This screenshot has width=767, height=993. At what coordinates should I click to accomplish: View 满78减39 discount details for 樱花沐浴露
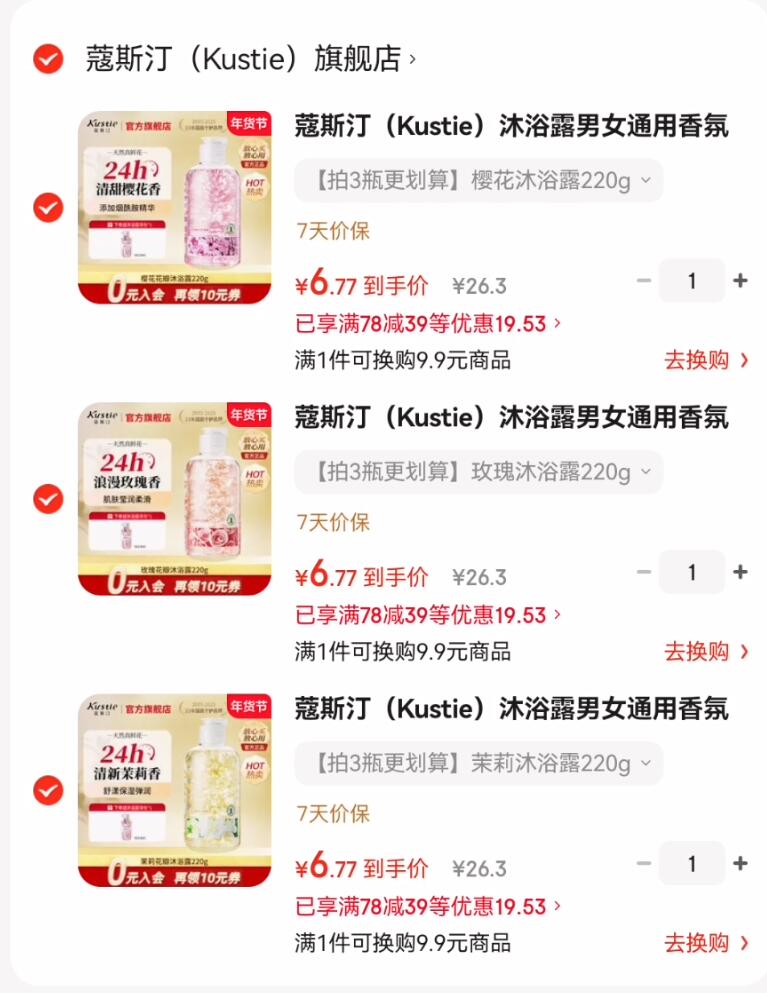[428, 323]
